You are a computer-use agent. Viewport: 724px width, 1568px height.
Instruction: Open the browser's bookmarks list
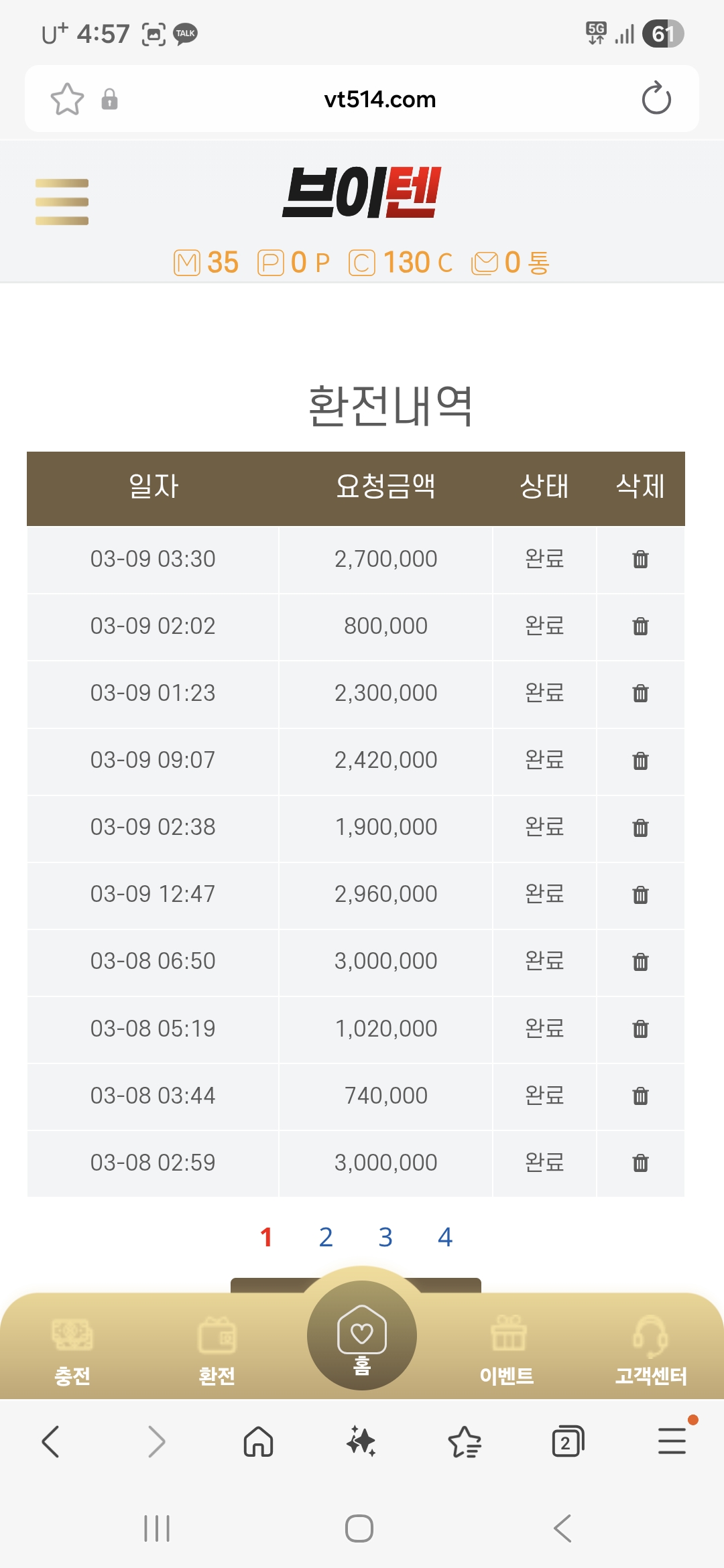(x=465, y=1441)
